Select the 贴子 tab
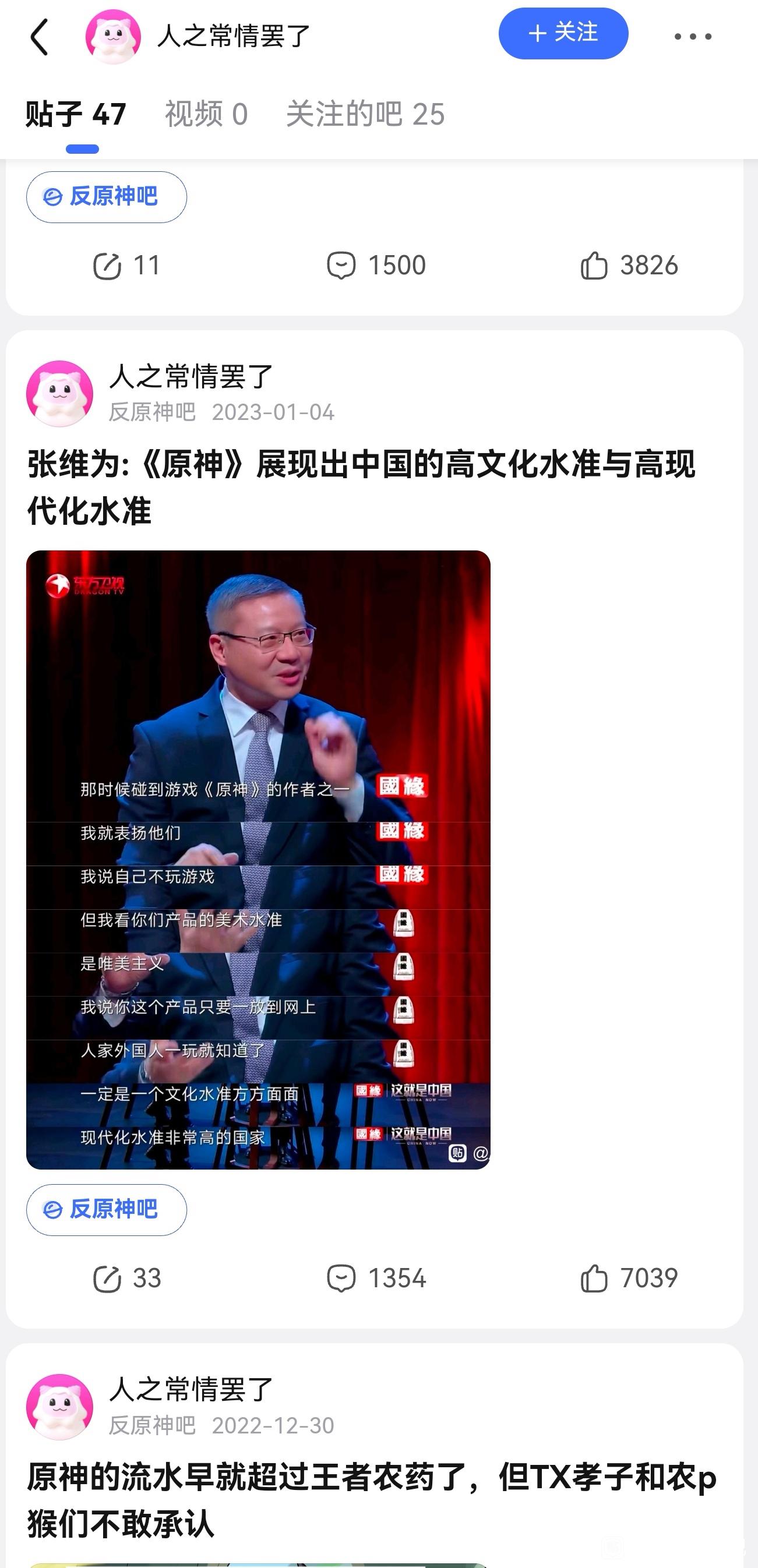758x1568 pixels. (x=76, y=114)
